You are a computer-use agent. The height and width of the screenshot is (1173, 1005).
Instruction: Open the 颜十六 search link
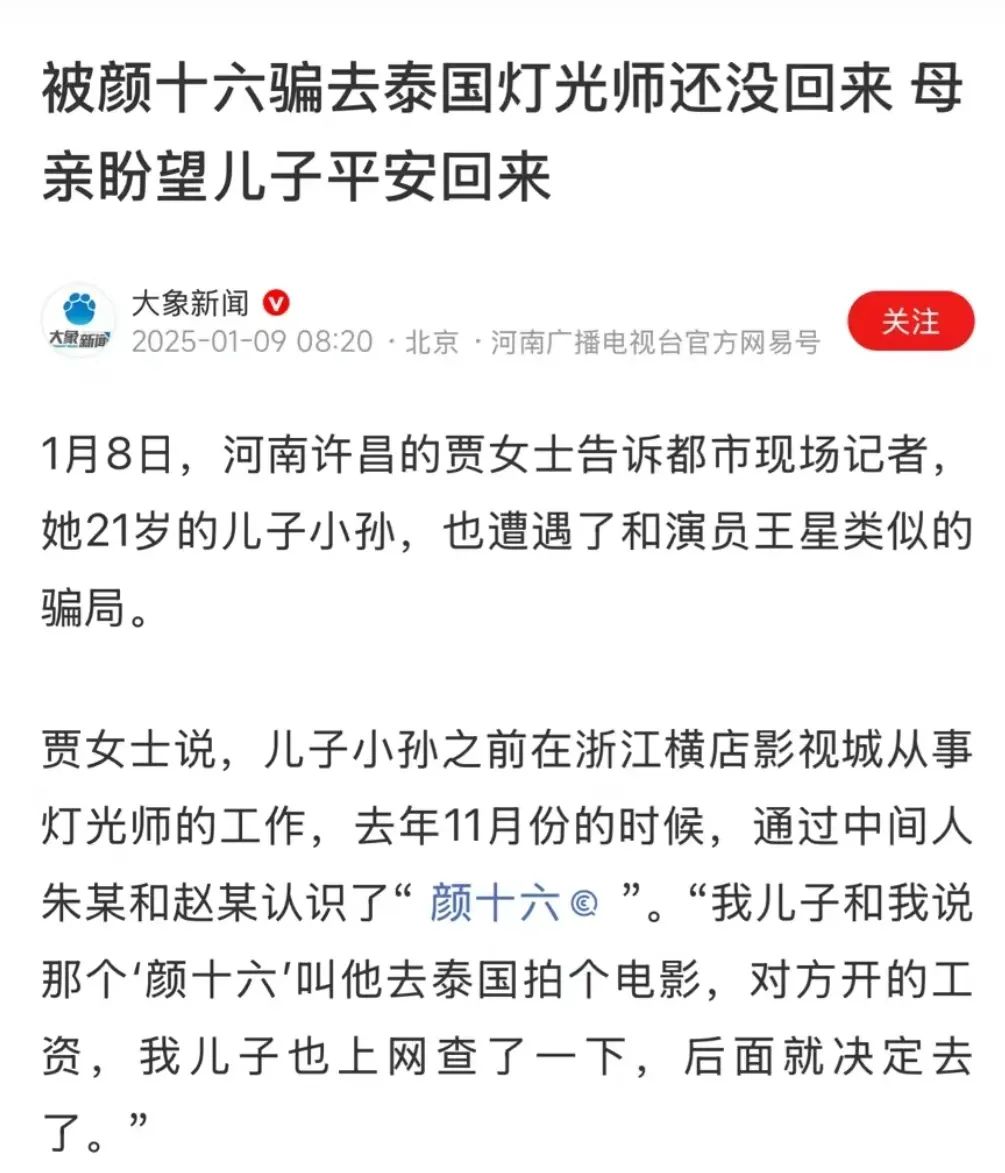514,902
